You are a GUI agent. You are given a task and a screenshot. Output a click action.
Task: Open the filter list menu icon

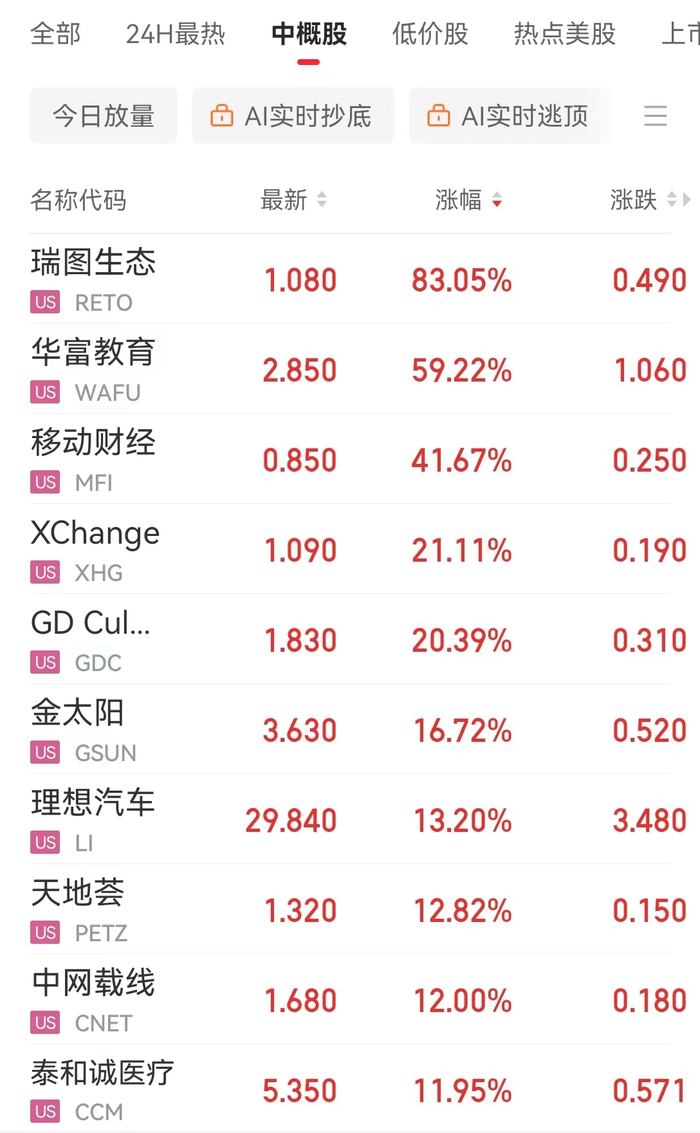point(655,116)
